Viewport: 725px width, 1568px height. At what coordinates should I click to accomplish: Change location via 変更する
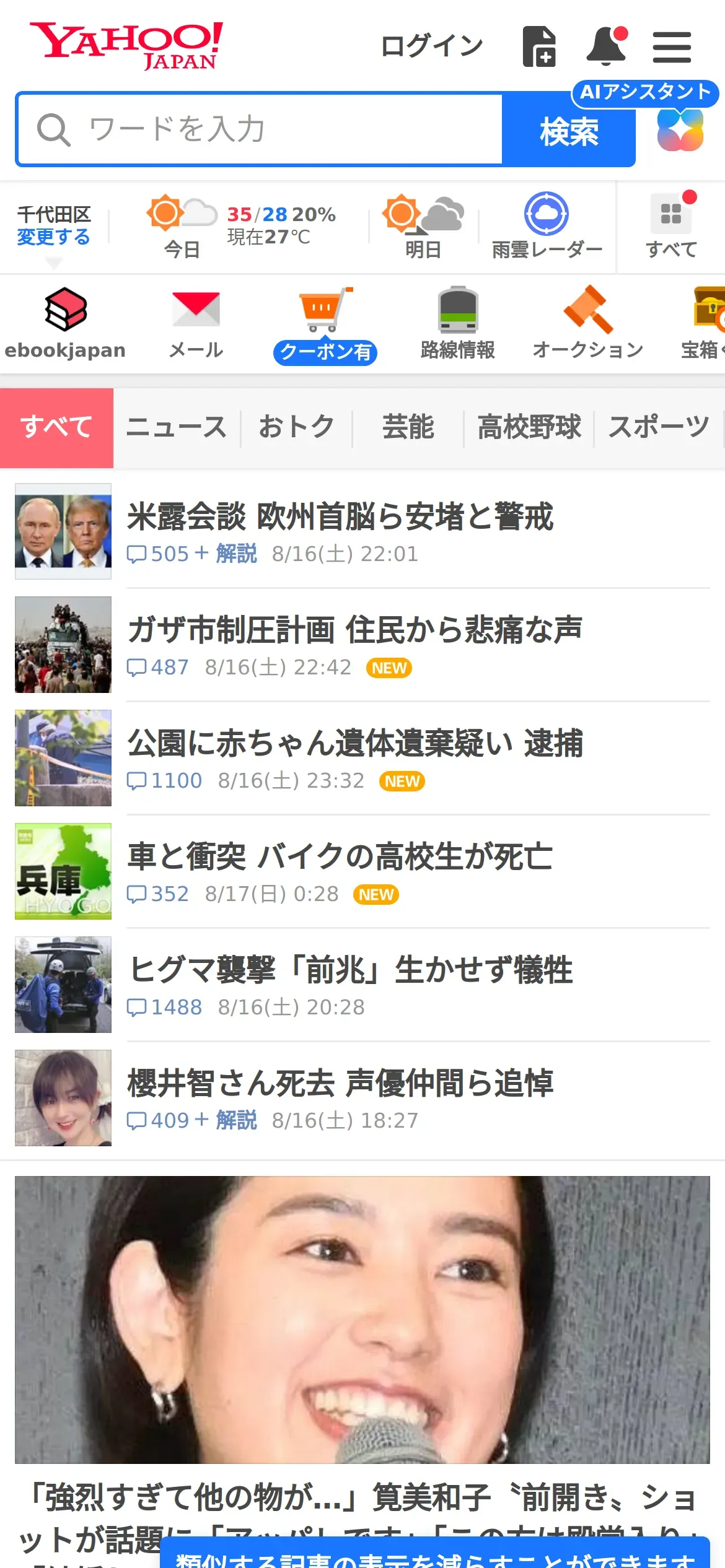point(53,237)
